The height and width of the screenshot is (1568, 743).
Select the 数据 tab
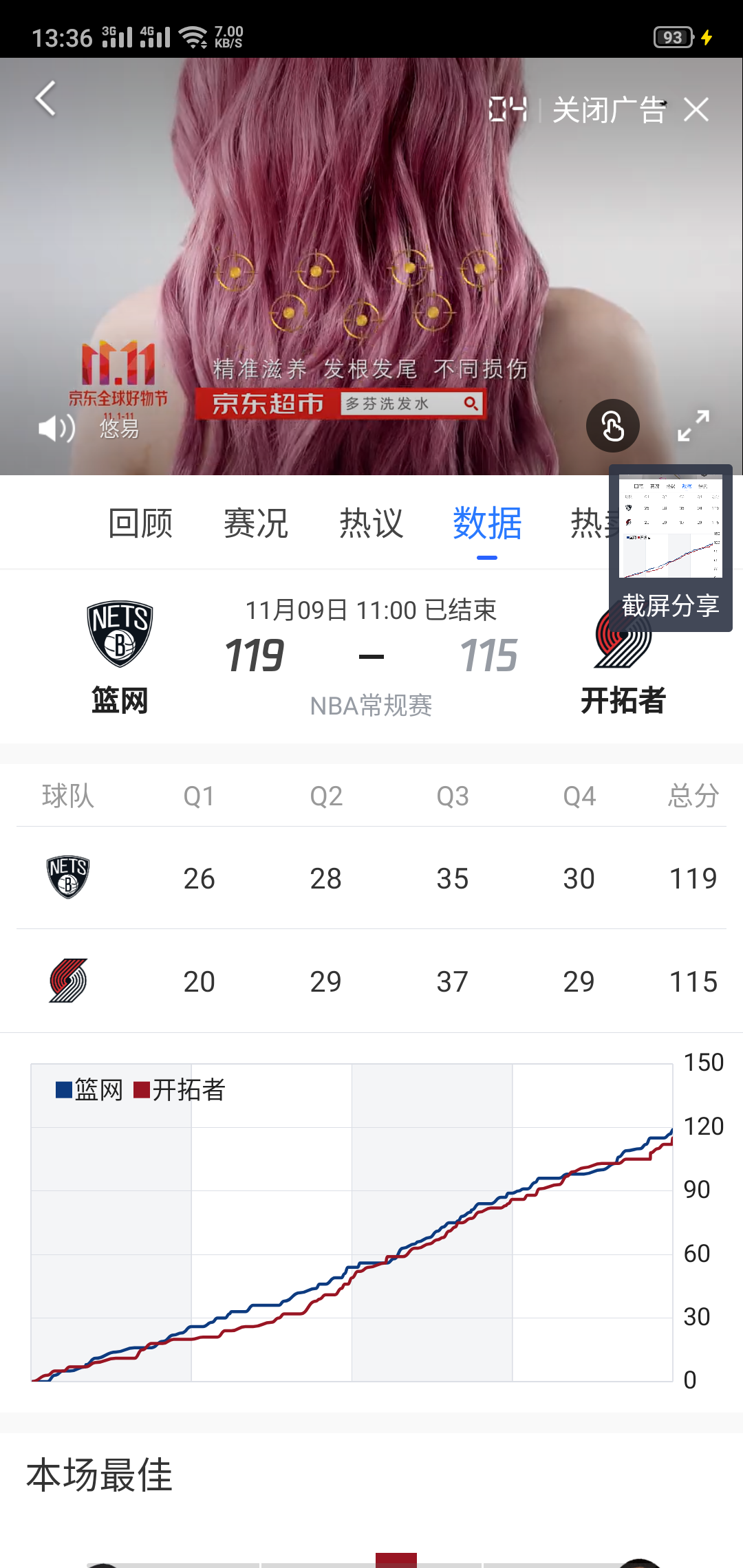[487, 523]
